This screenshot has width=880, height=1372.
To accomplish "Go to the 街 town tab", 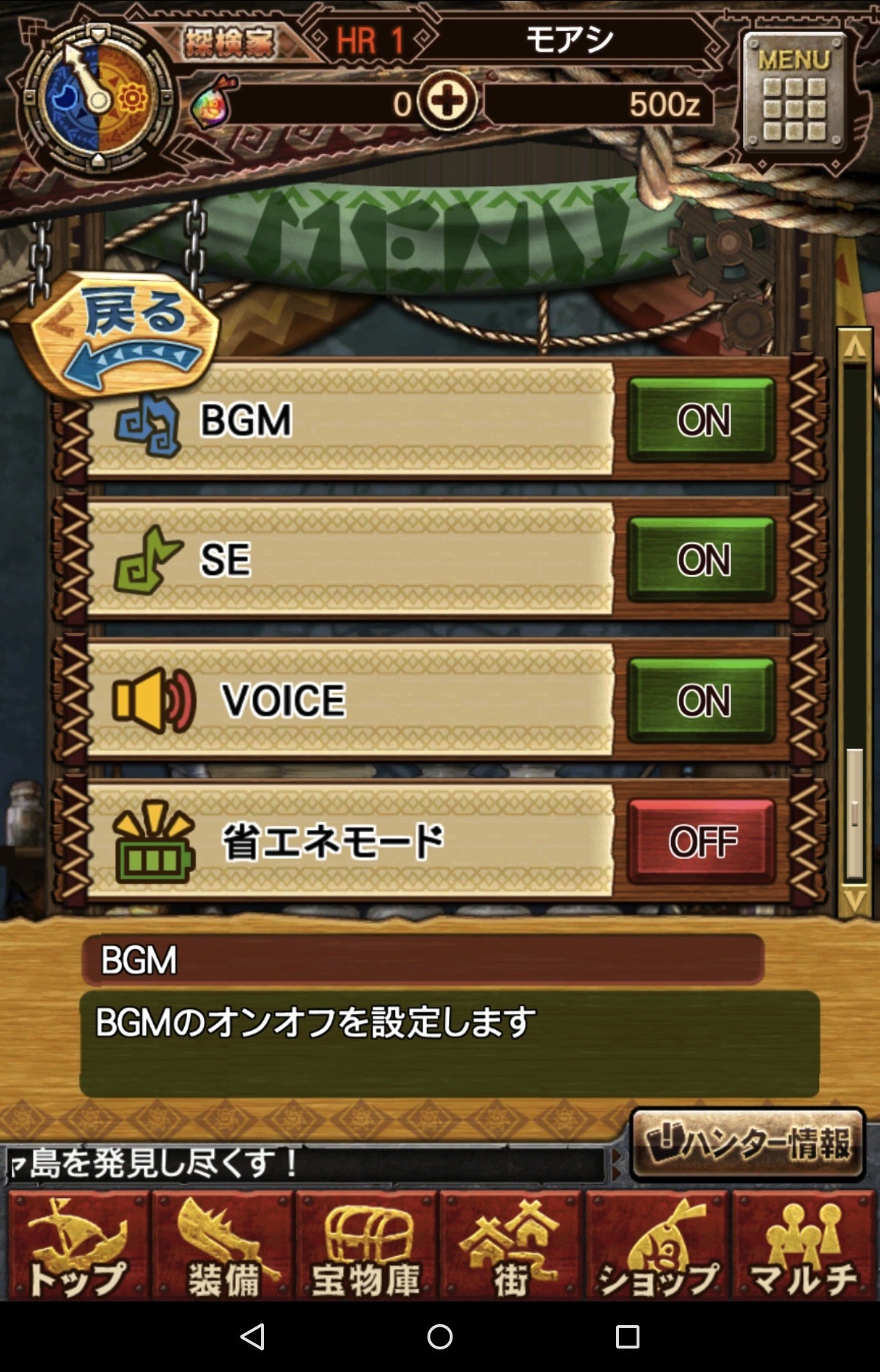I will tap(511, 1247).
